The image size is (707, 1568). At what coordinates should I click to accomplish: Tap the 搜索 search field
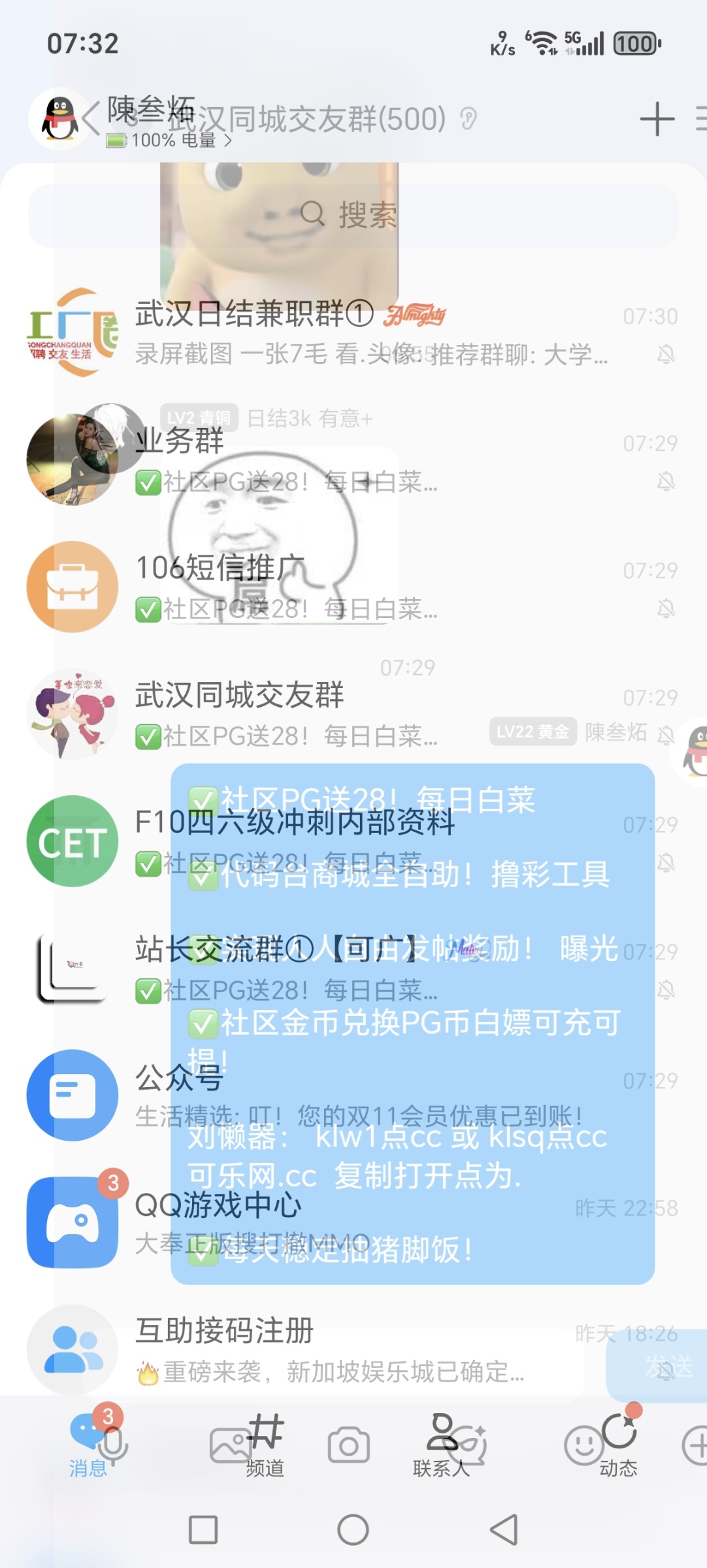click(x=353, y=216)
